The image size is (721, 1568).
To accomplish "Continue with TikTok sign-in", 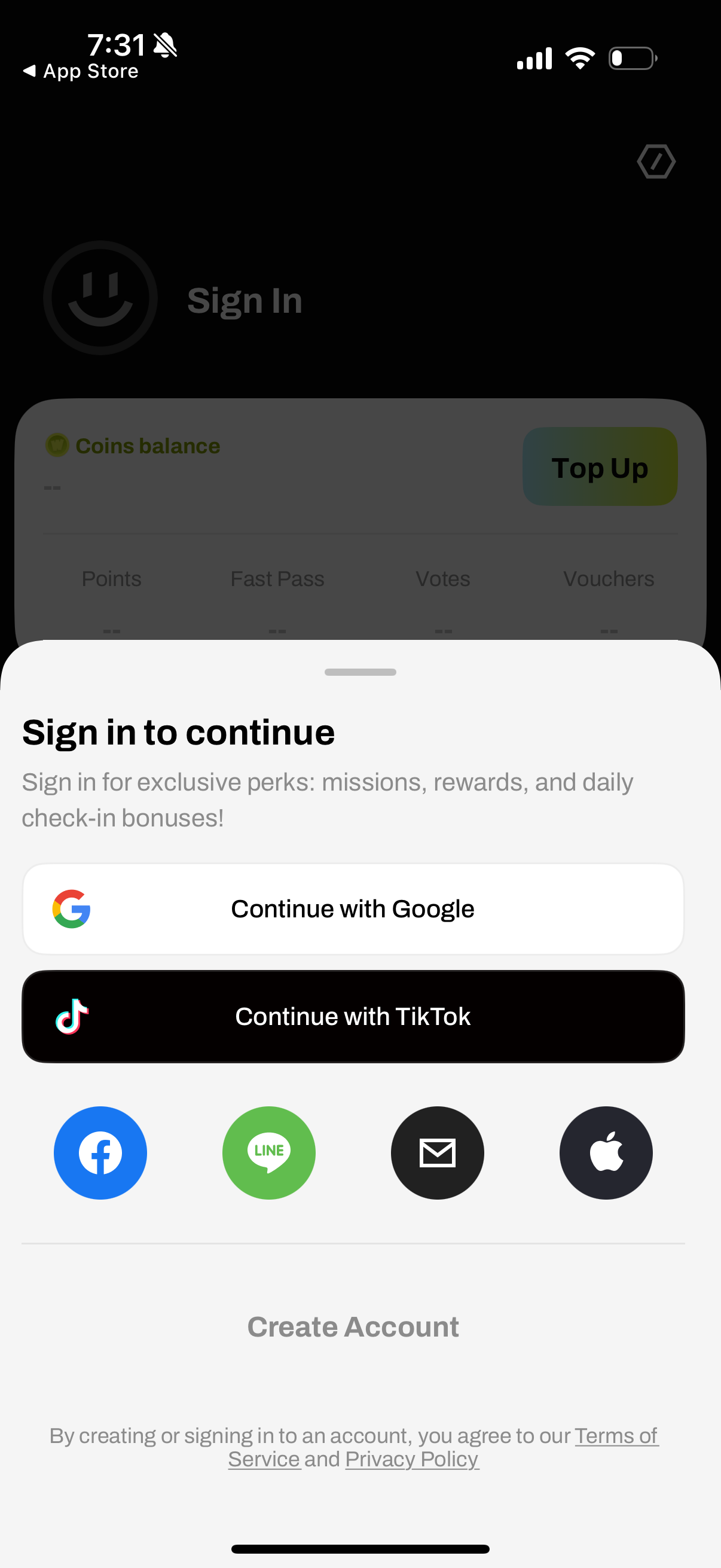I will pos(353,1017).
